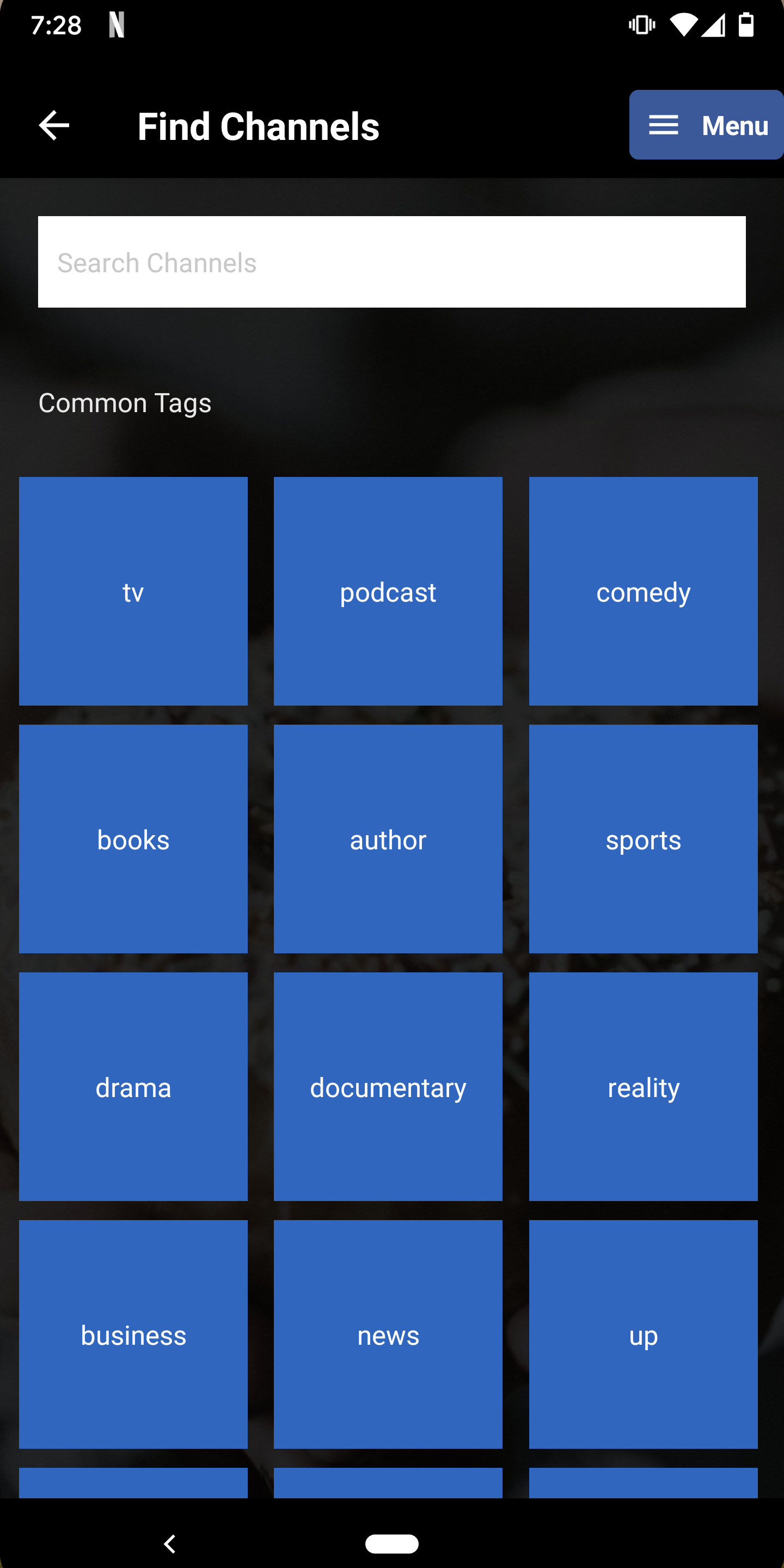Tap the system back button

tap(170, 1543)
